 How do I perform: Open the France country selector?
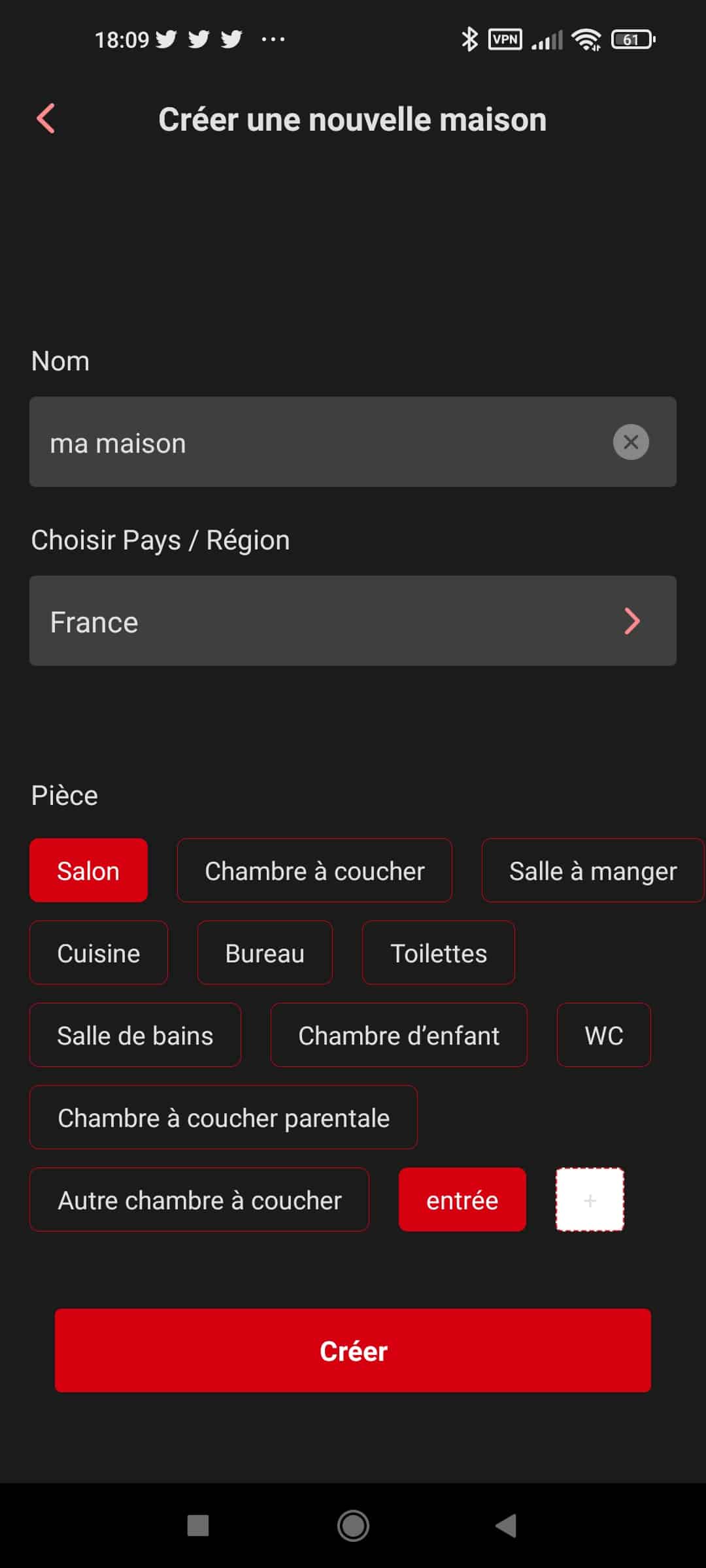353,621
